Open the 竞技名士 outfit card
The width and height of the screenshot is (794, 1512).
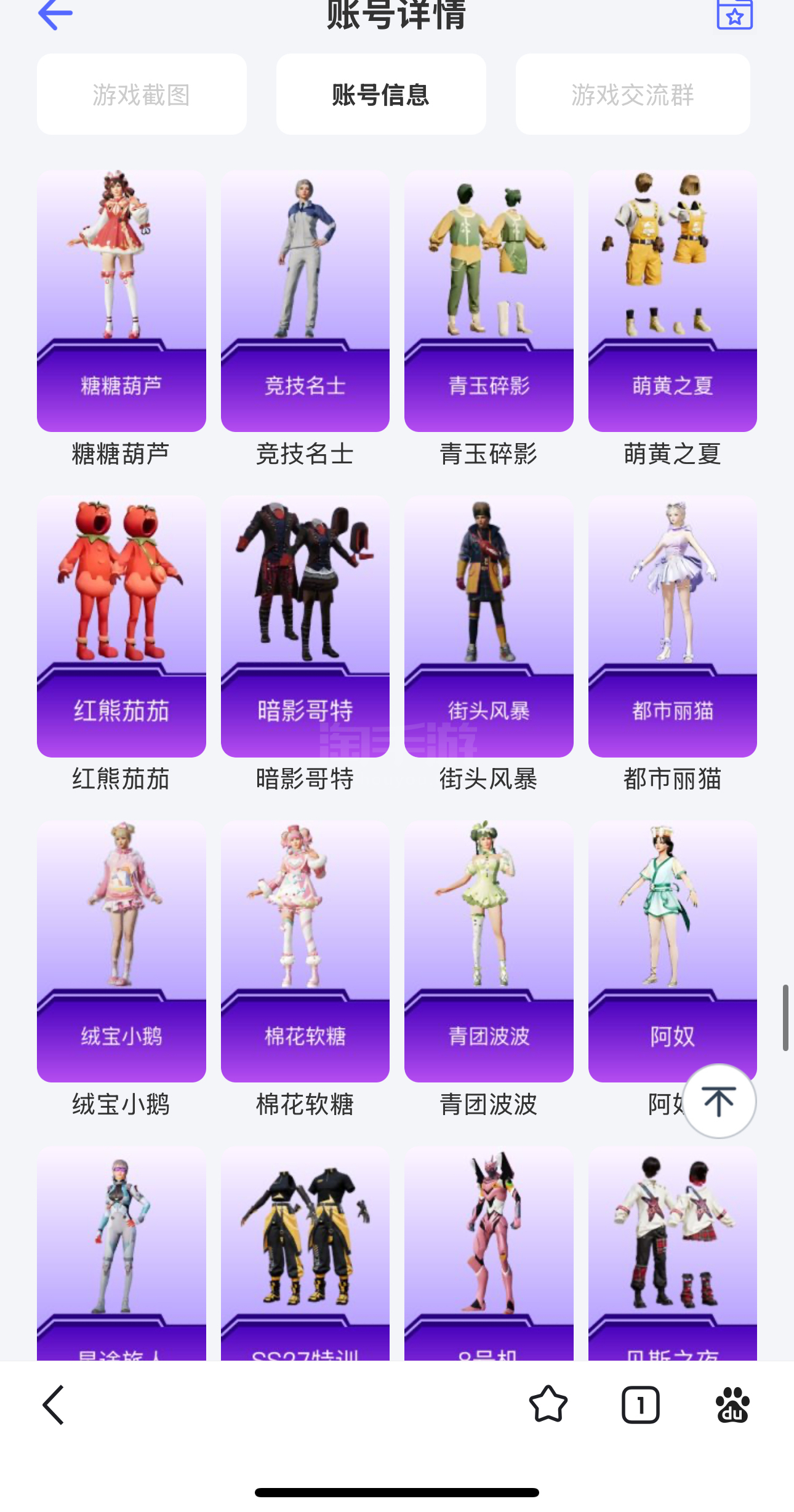[x=305, y=301]
